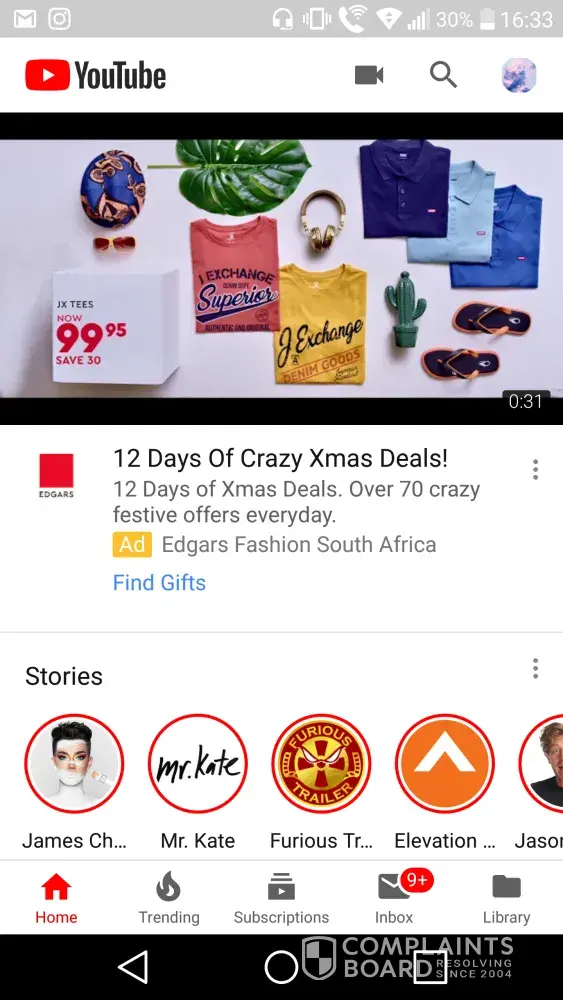Screen dimensions: 563x1000
Task: View Mr. Kate's story
Action: point(198,763)
